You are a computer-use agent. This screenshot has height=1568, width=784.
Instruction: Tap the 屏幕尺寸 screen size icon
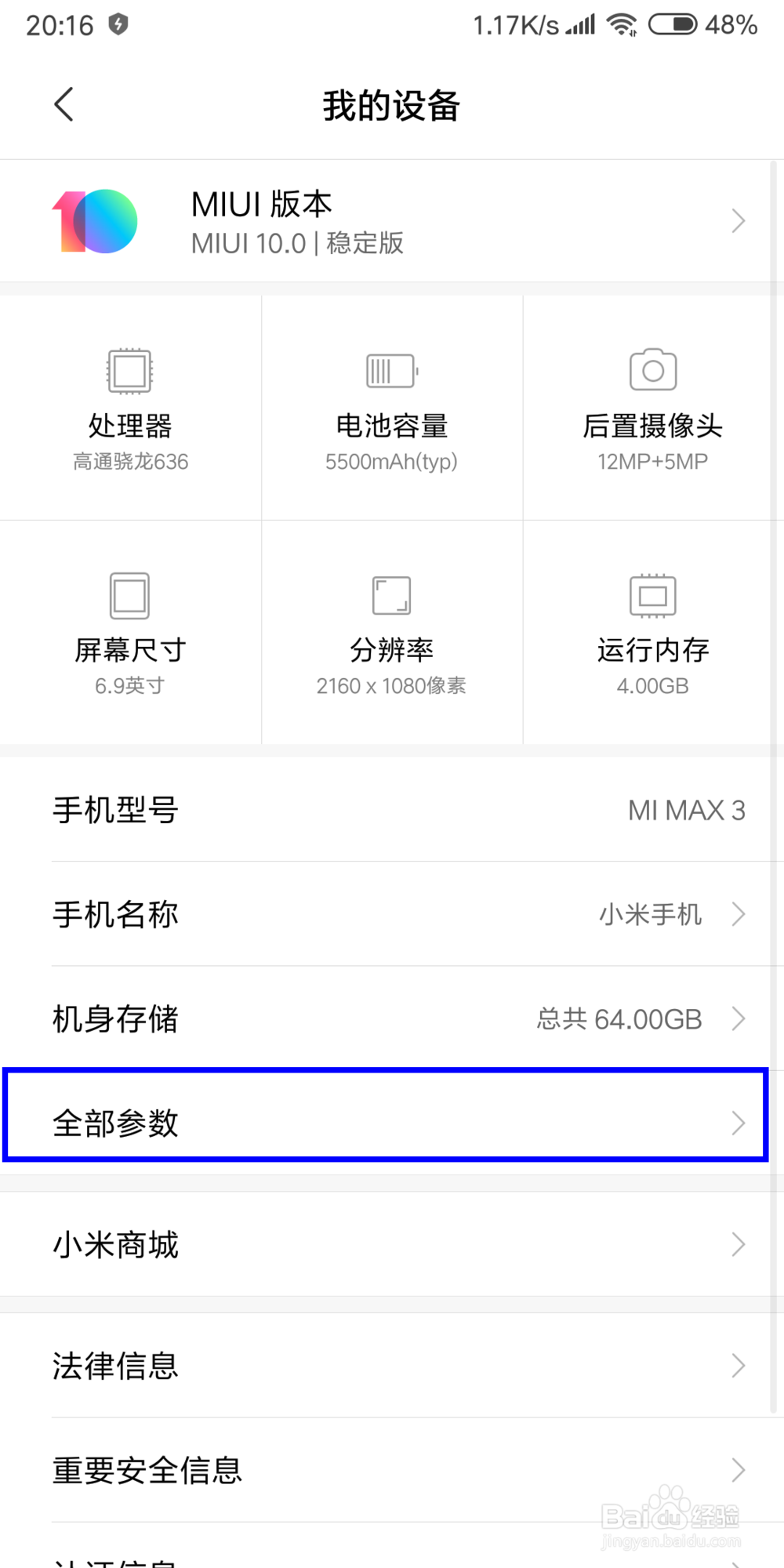129,594
